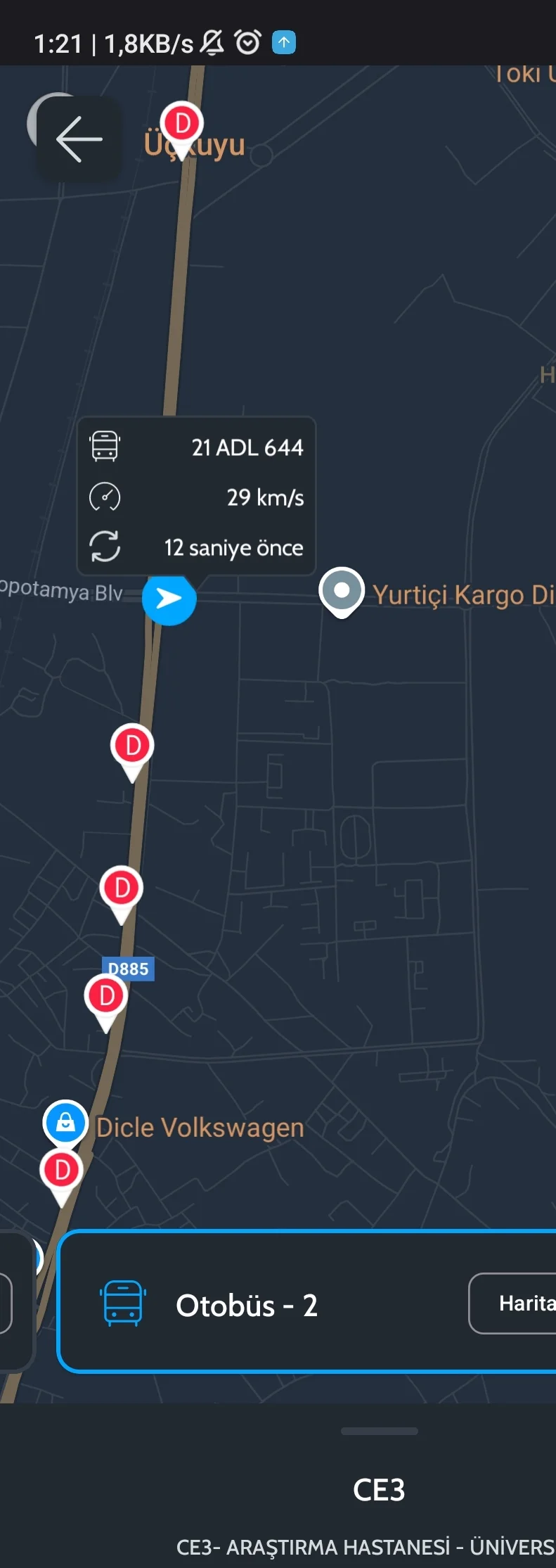Tap the alarm clock status bar icon
Viewport: 556px width, 1568px height.
(x=247, y=43)
